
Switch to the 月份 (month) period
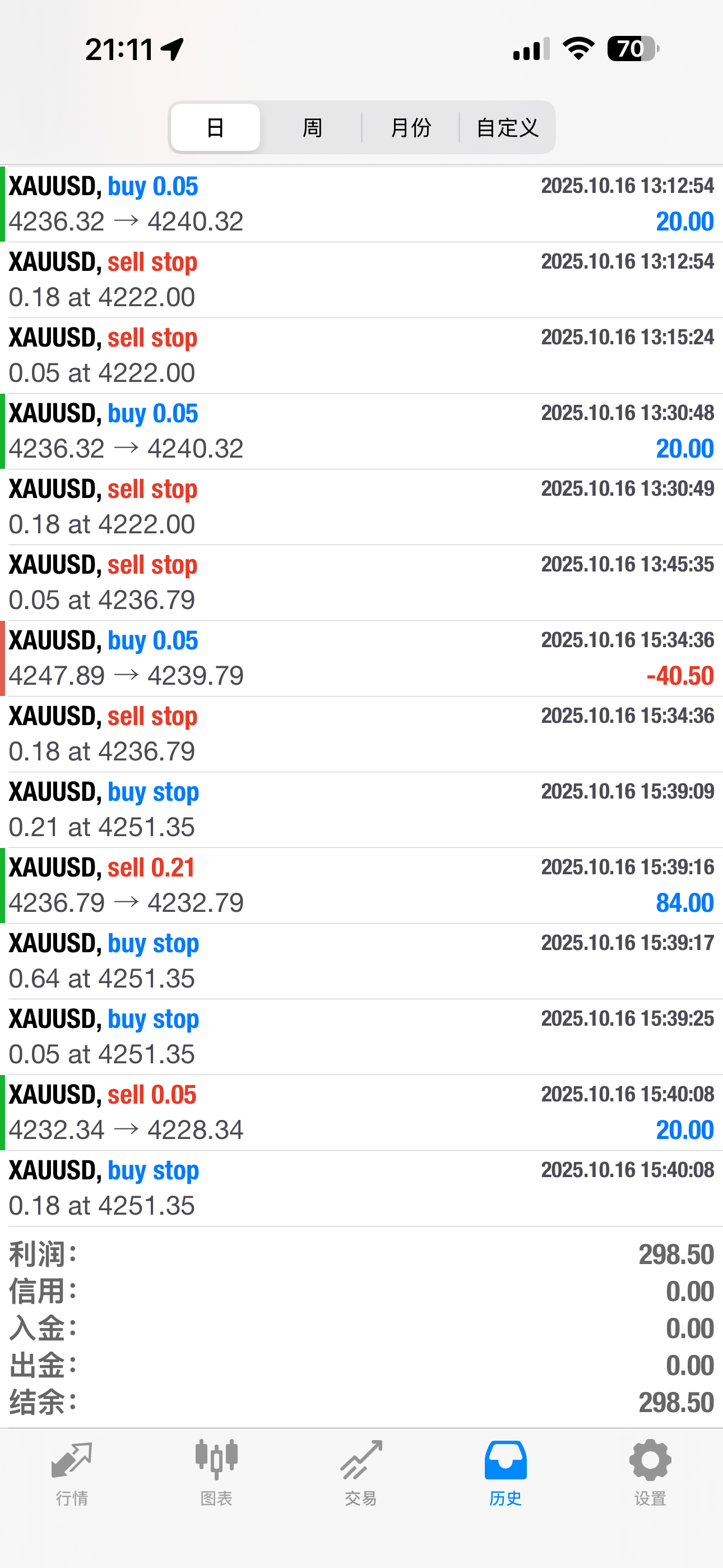tap(410, 127)
